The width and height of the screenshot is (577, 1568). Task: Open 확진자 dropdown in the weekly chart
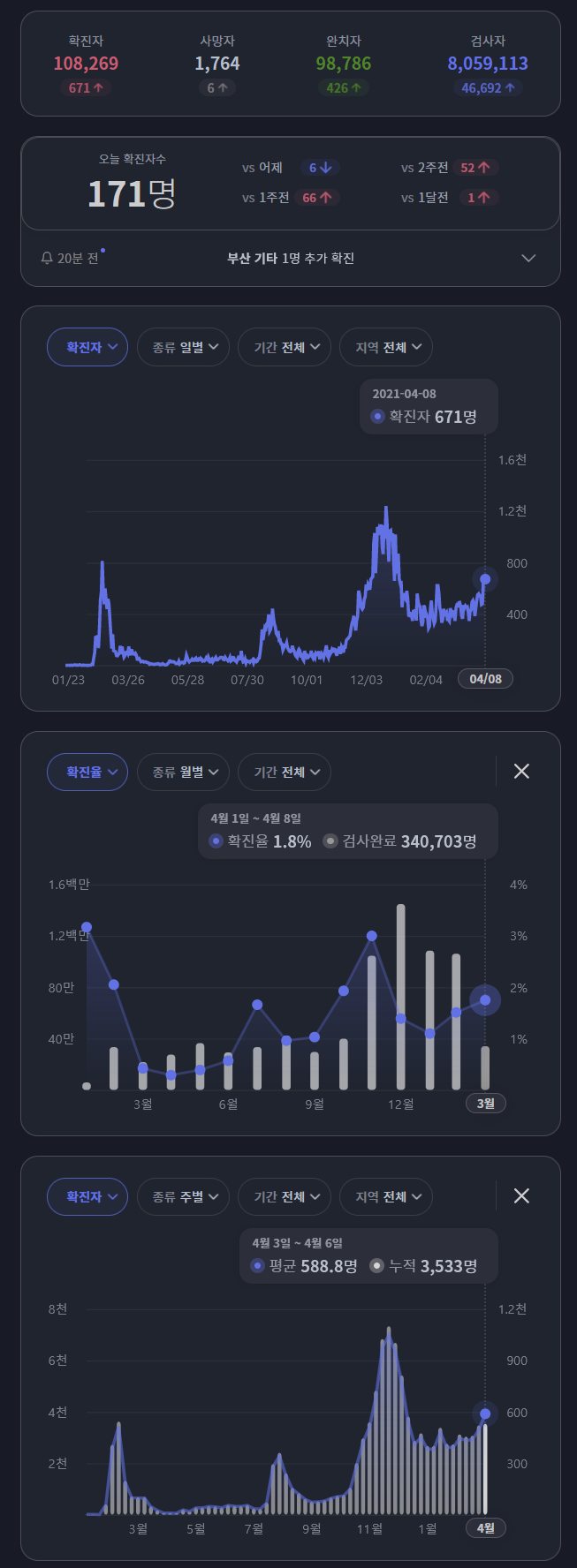coord(87,1196)
